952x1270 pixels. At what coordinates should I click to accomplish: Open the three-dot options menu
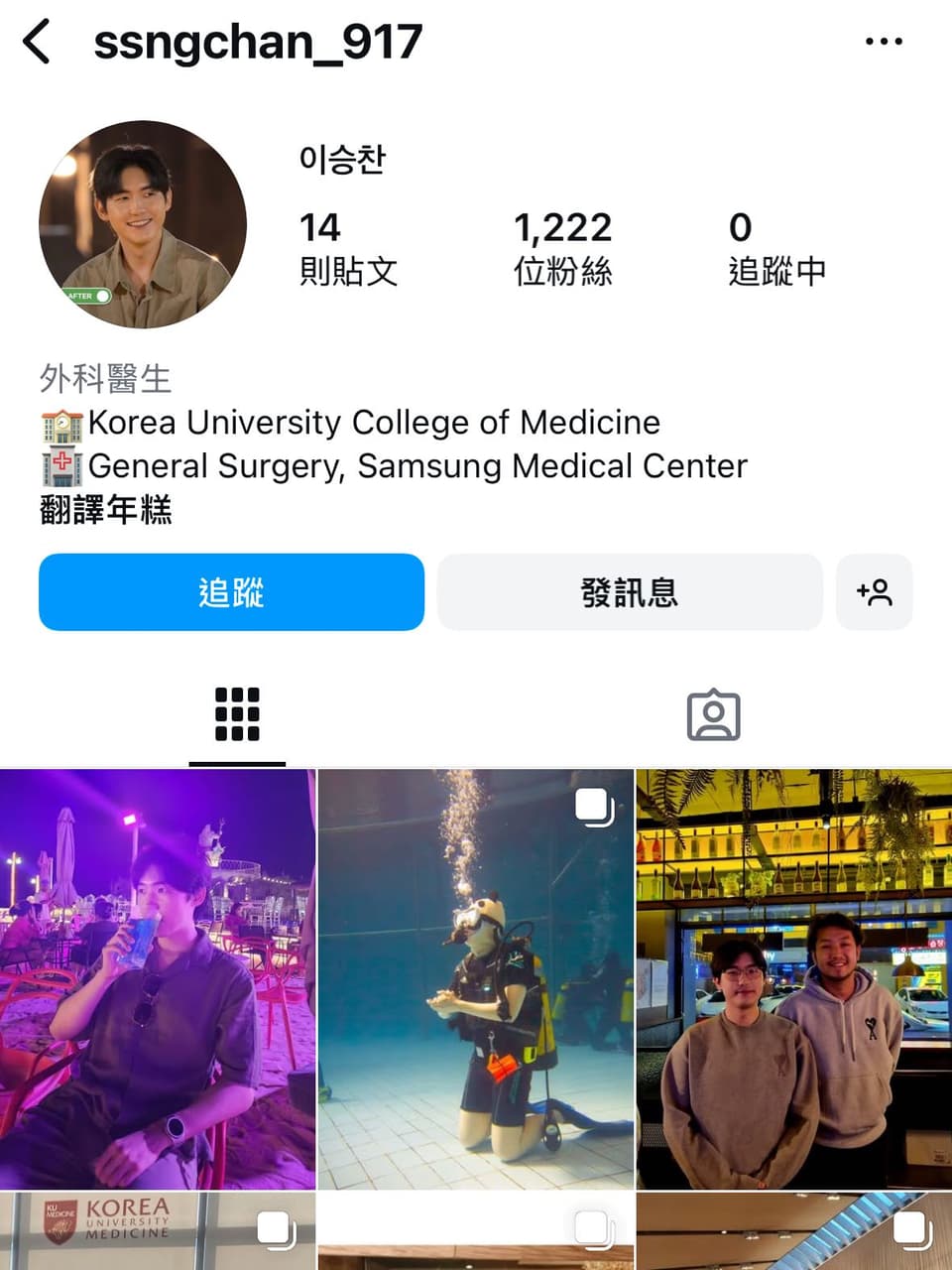[883, 42]
